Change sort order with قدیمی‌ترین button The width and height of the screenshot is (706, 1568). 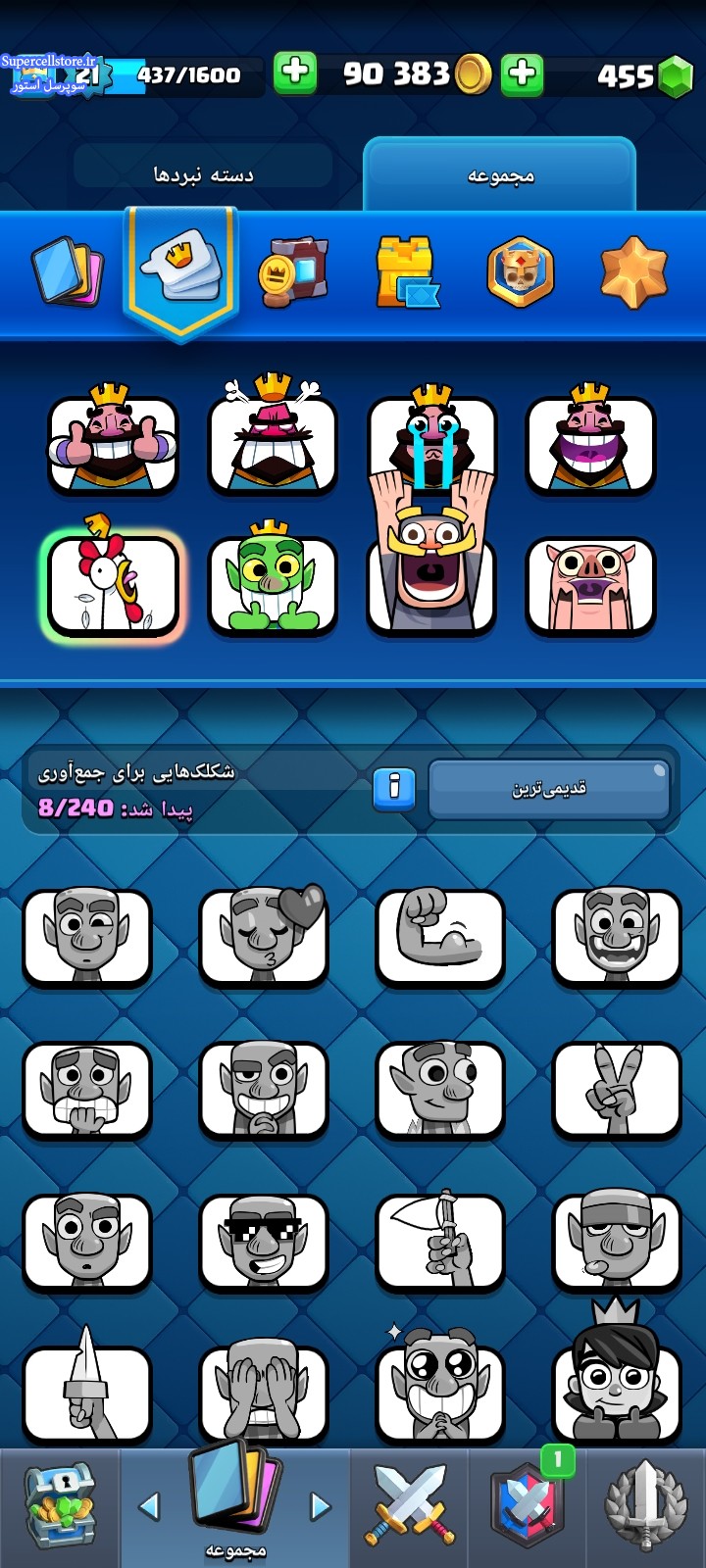click(x=549, y=789)
